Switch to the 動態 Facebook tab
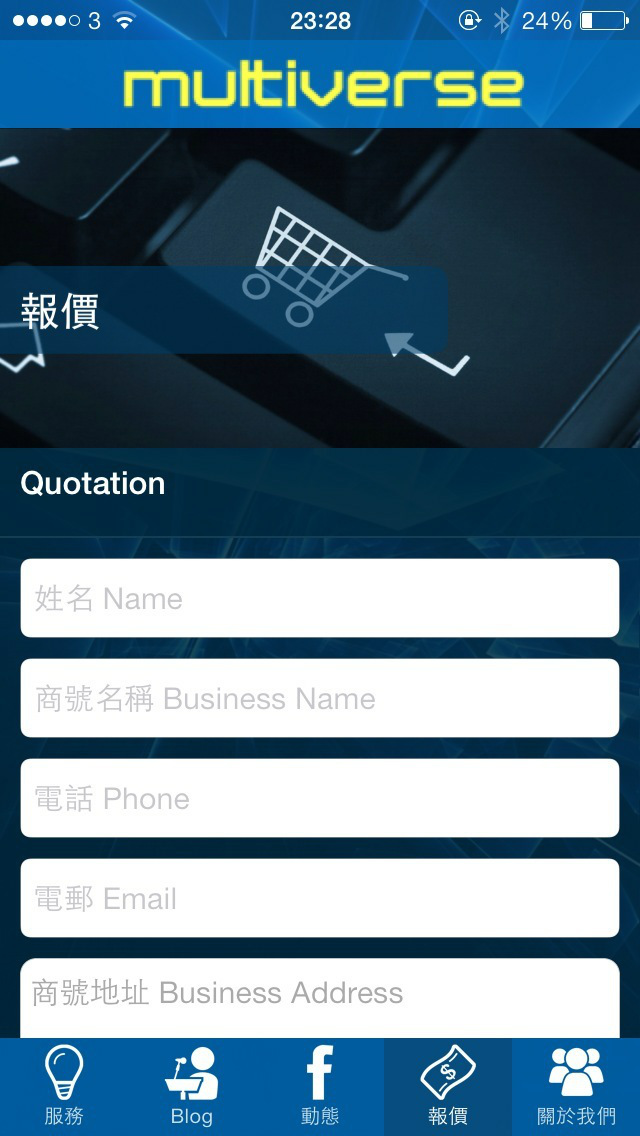 (x=320, y=1087)
